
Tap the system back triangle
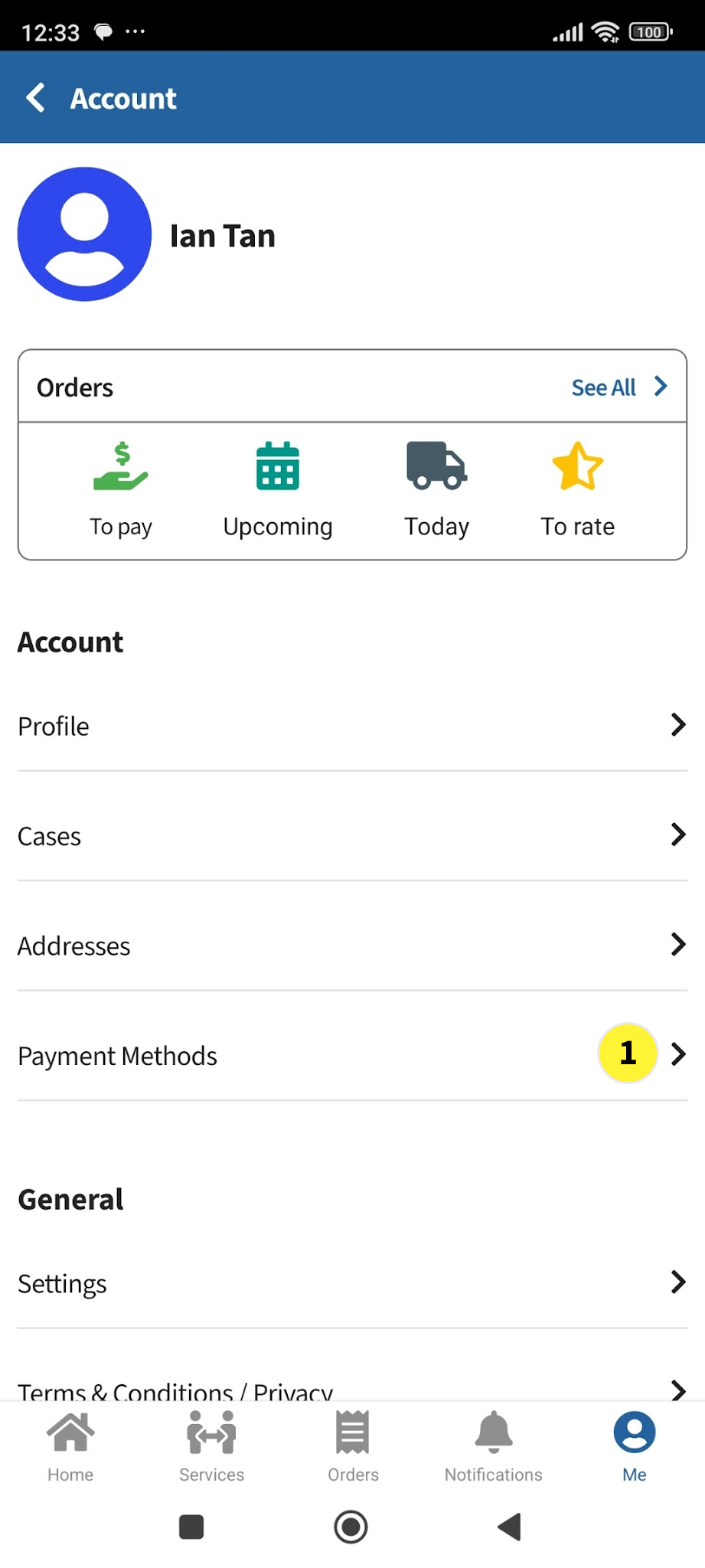[x=510, y=1527]
